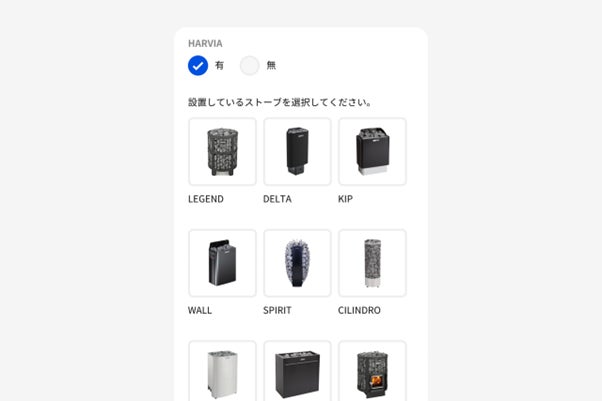This screenshot has width=602, height=401.
Task: Choose the DELTA stove tile
Action: 297,152
